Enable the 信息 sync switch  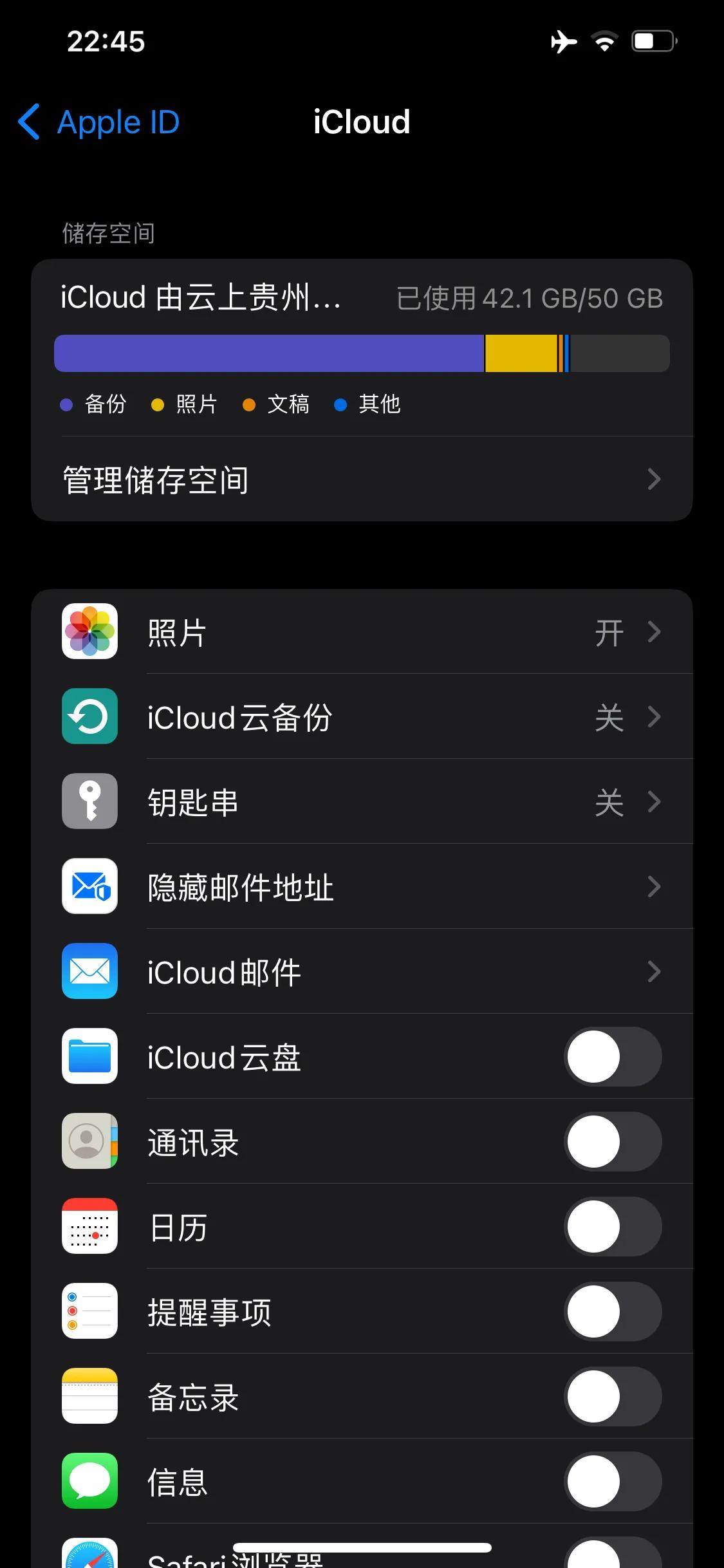[613, 1482]
